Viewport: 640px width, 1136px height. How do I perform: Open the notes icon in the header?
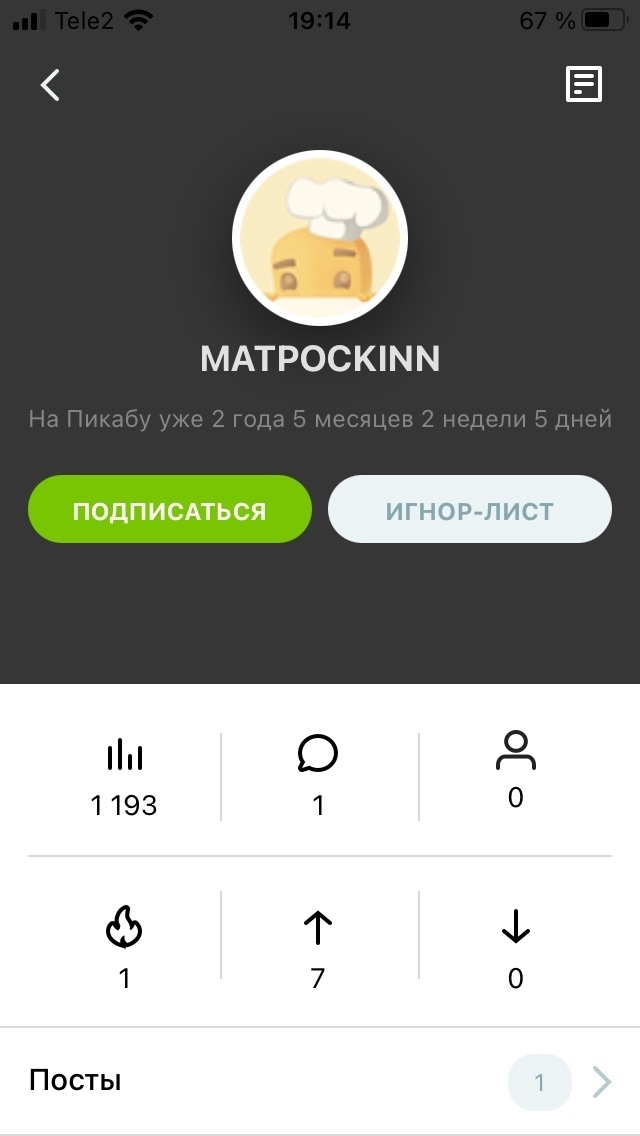point(584,85)
